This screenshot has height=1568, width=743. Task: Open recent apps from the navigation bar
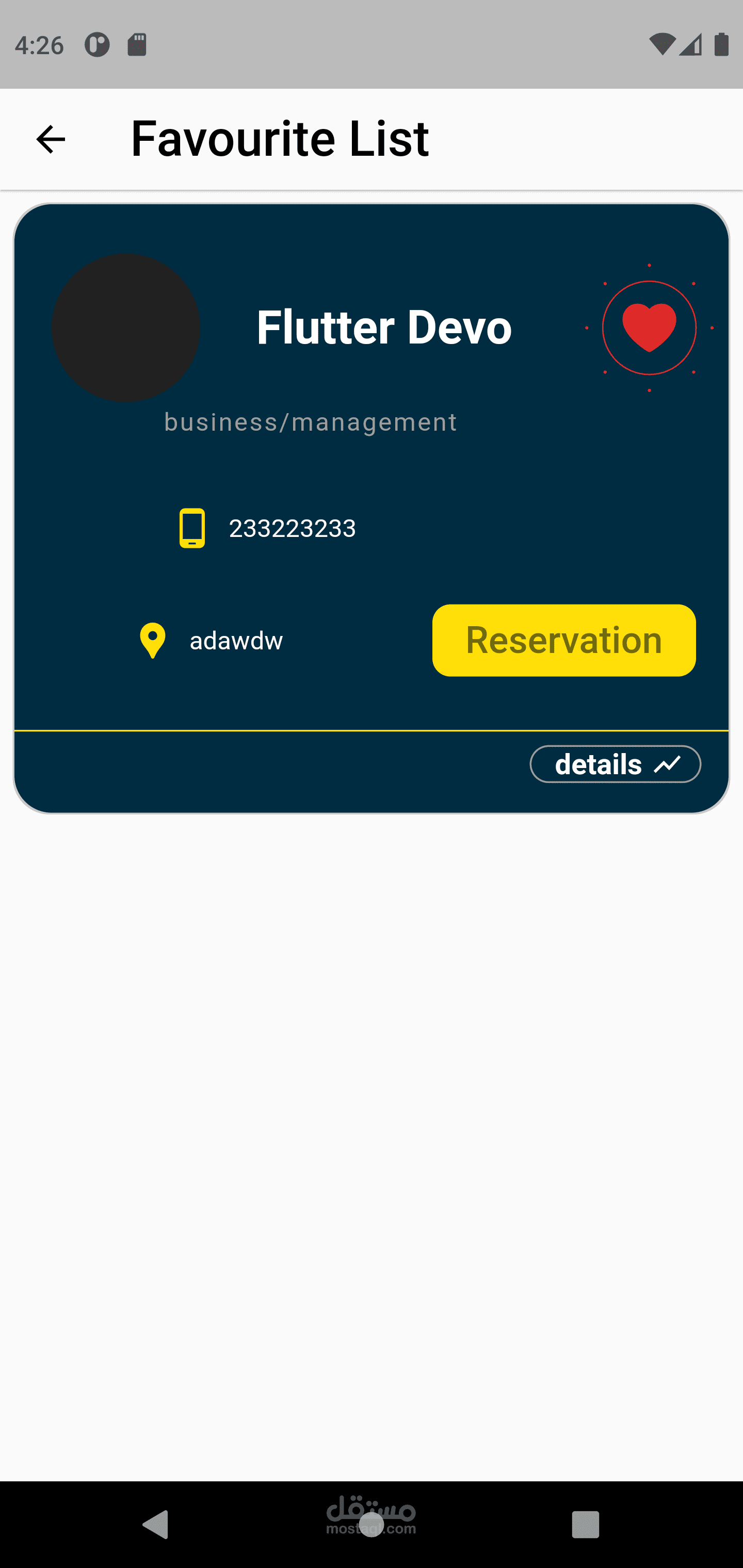coord(585,1524)
